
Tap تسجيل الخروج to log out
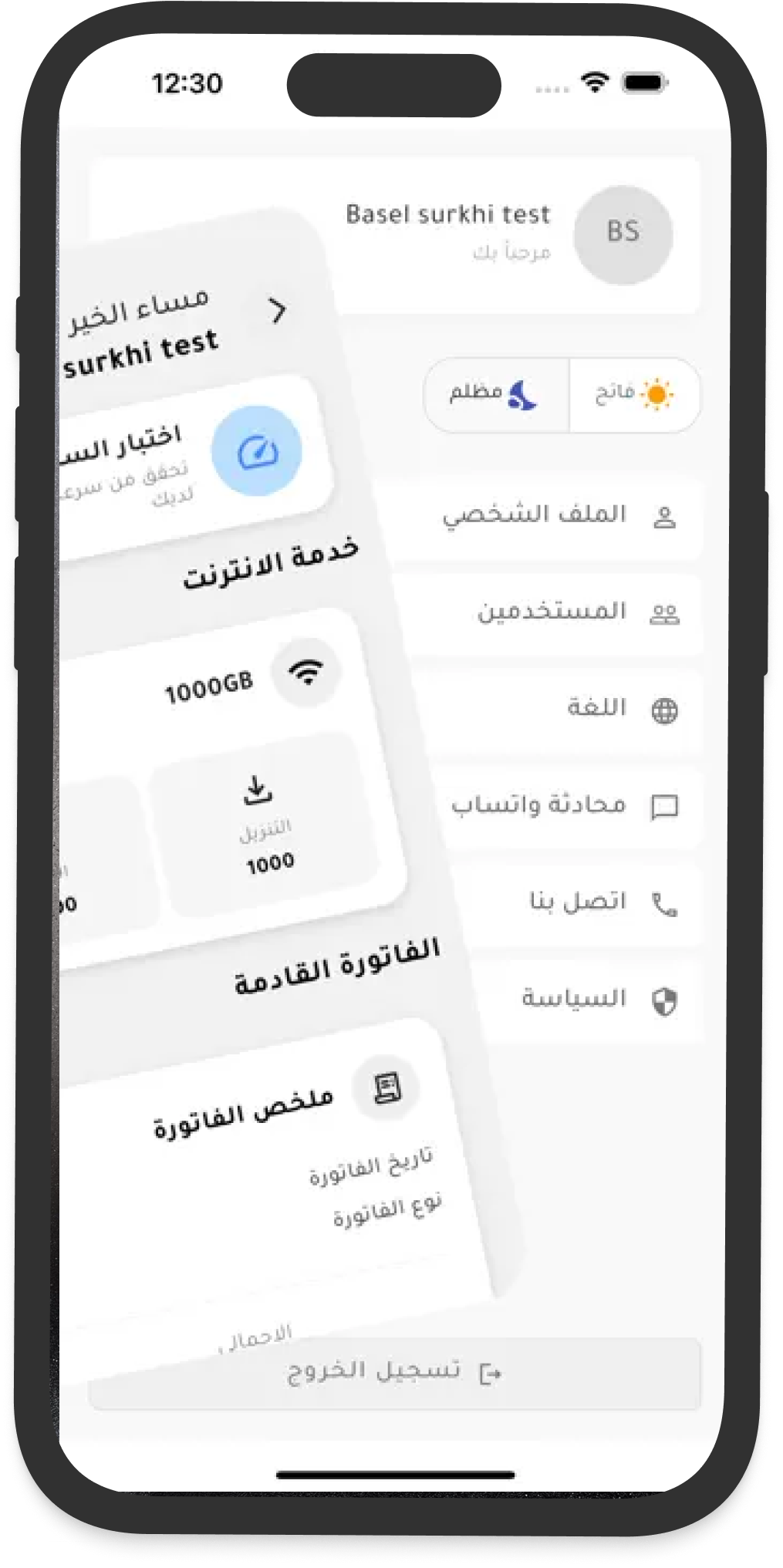point(394,1371)
